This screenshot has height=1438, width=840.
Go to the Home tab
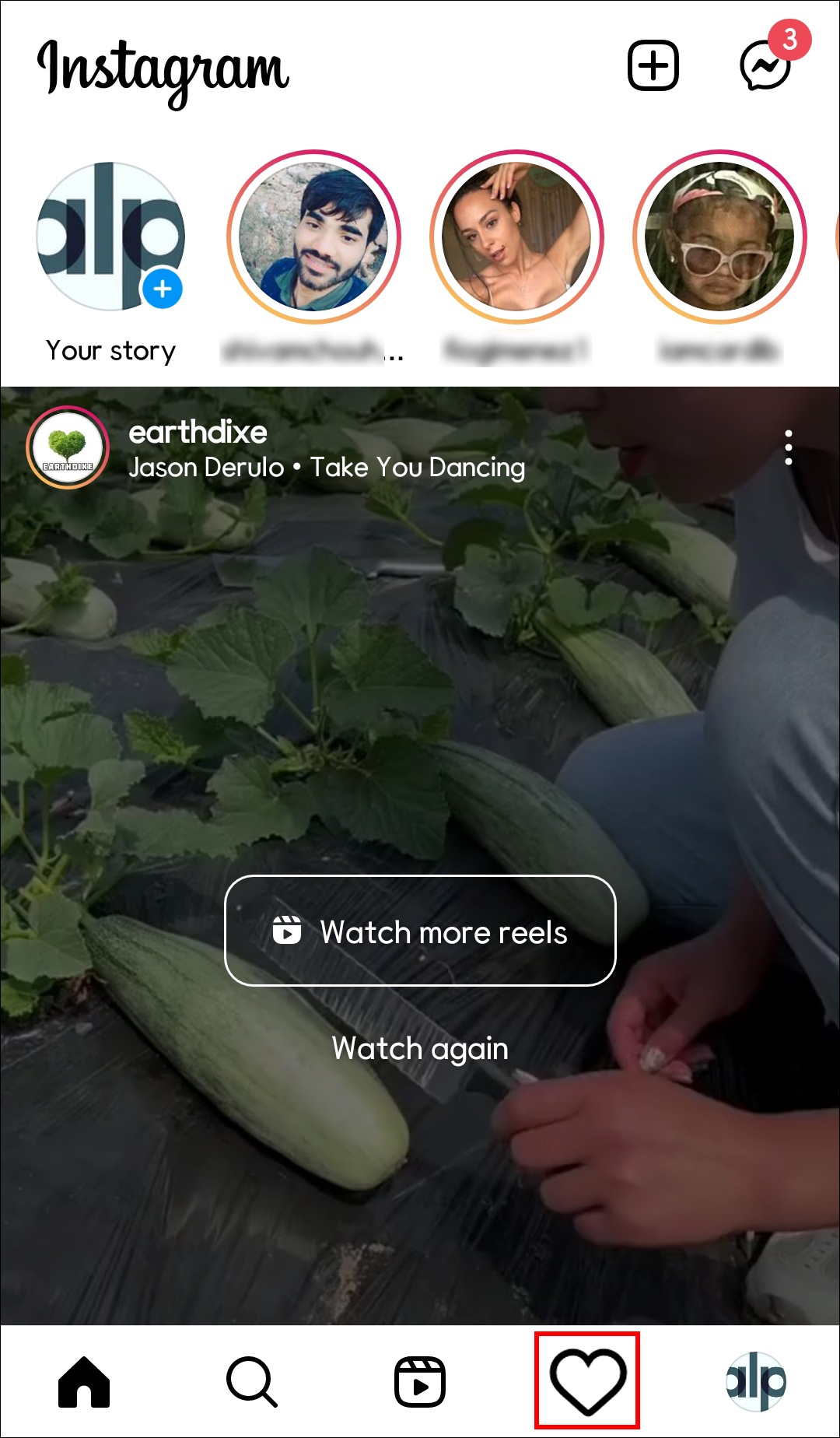click(84, 1382)
